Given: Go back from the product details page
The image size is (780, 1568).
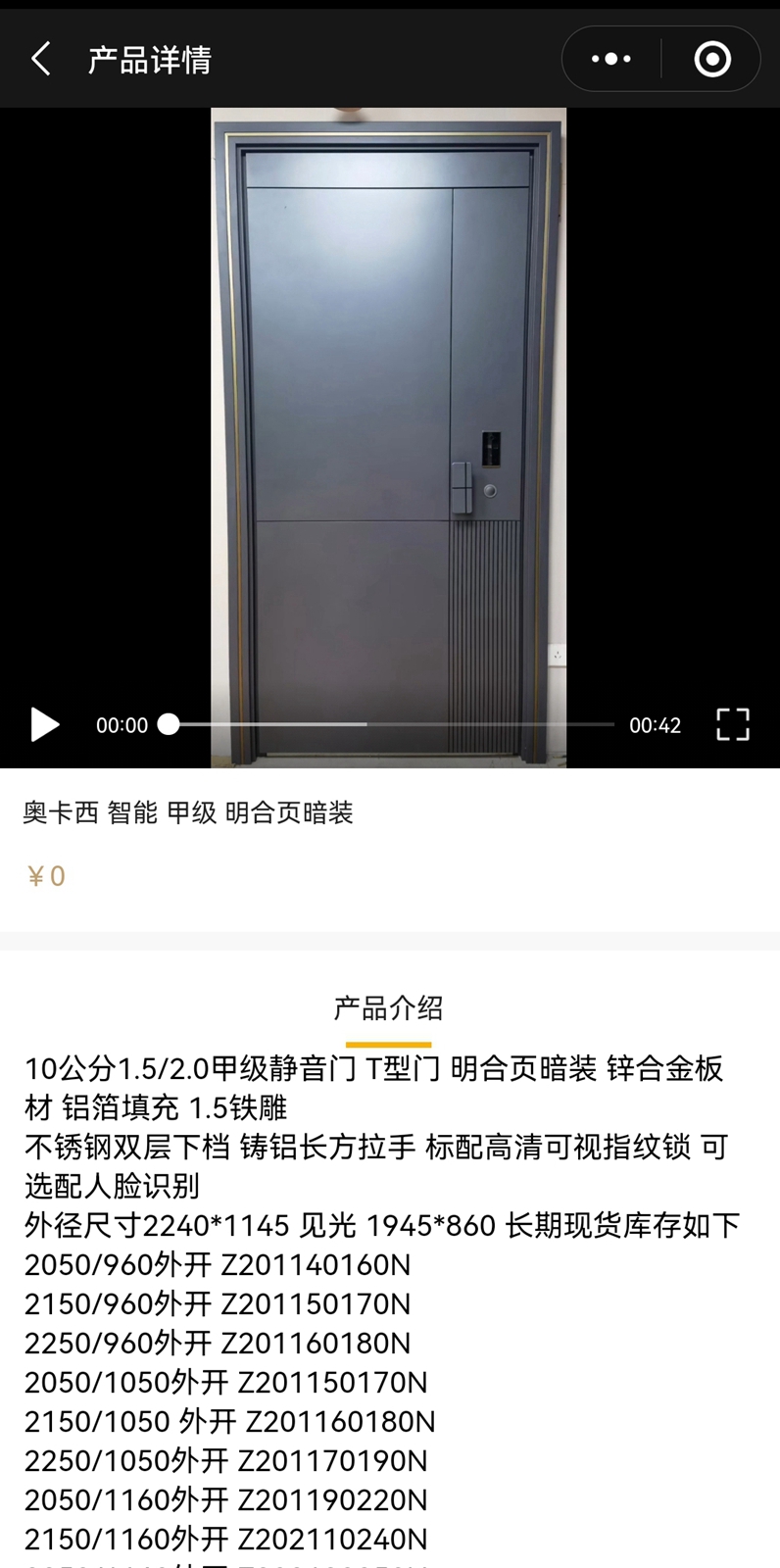Looking at the screenshot, I should (x=41, y=60).
